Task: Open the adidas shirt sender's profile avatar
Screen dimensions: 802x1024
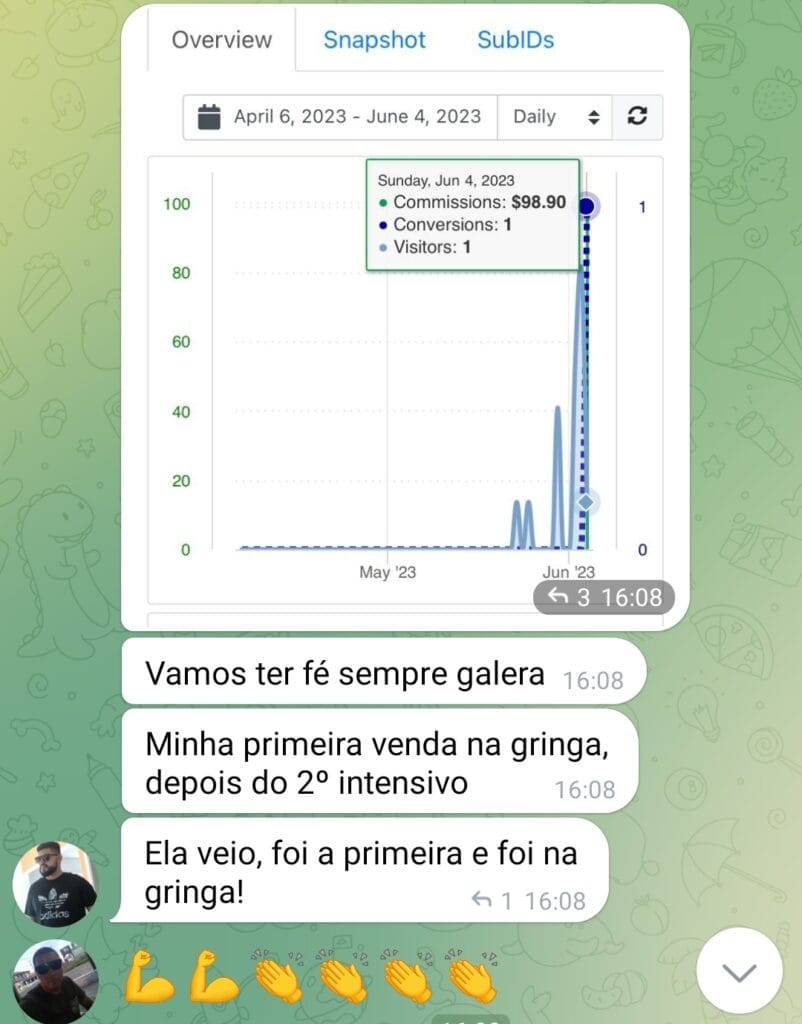Action: 55,884
